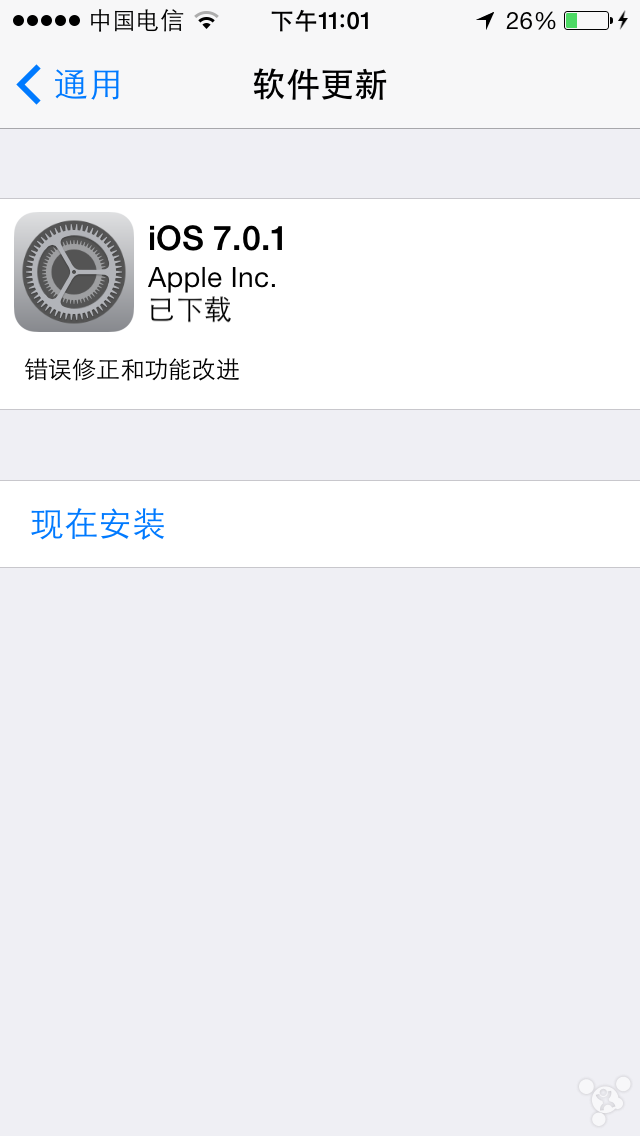The image size is (640, 1136).
Task: Tap 现在安装 to install iOS 7.0.1
Action: (98, 524)
